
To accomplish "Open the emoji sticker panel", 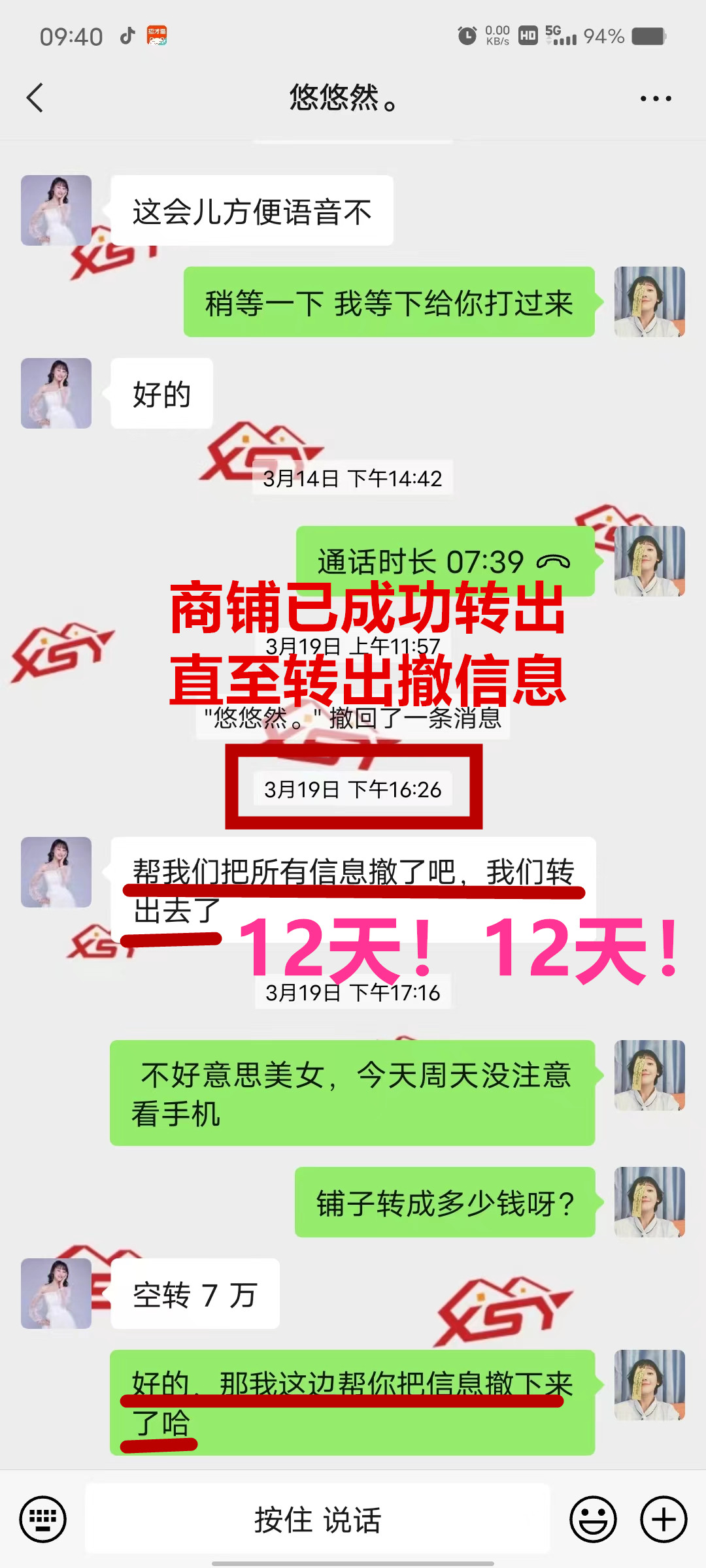I will [593, 1519].
